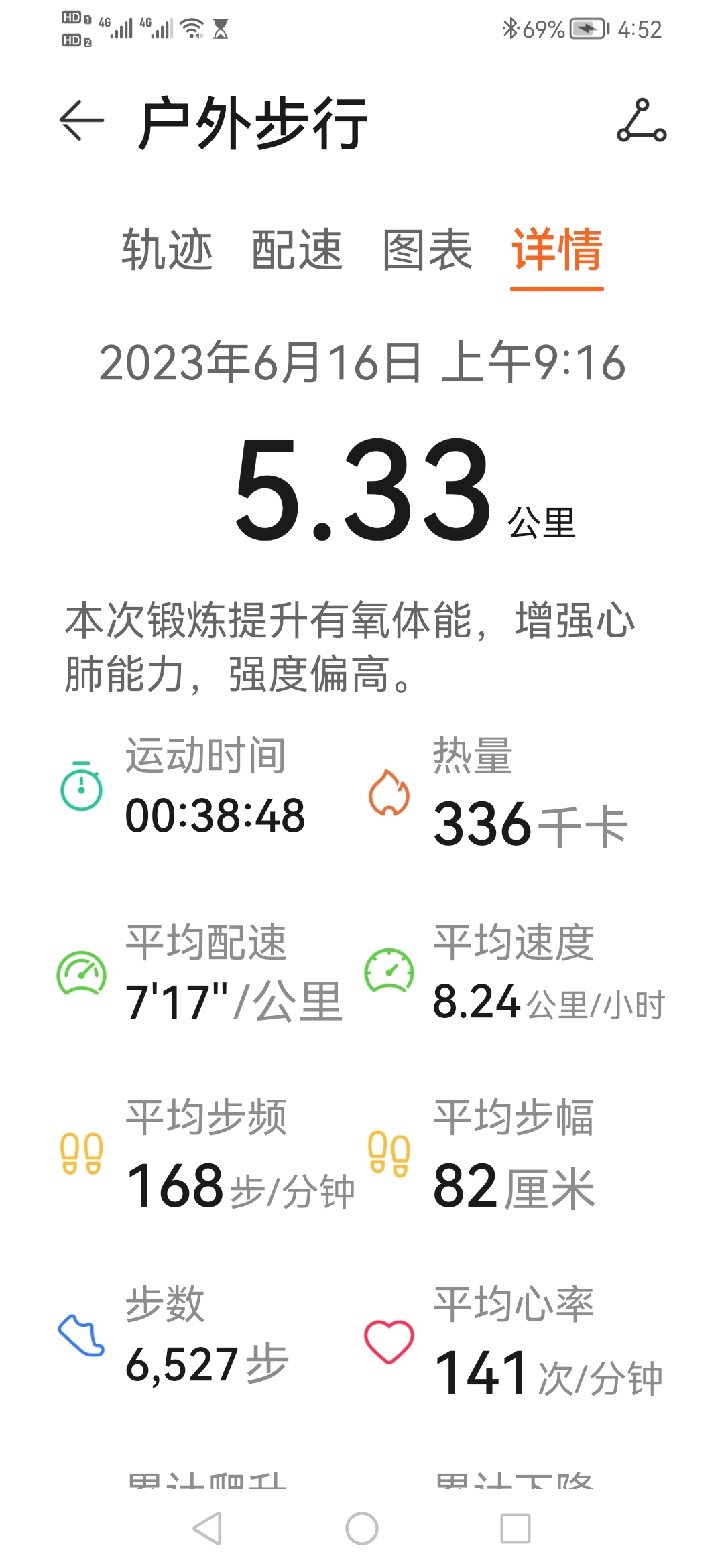This screenshot has width=724, height=1568.
Task: Switch to the 配速 tab
Action: [297, 249]
